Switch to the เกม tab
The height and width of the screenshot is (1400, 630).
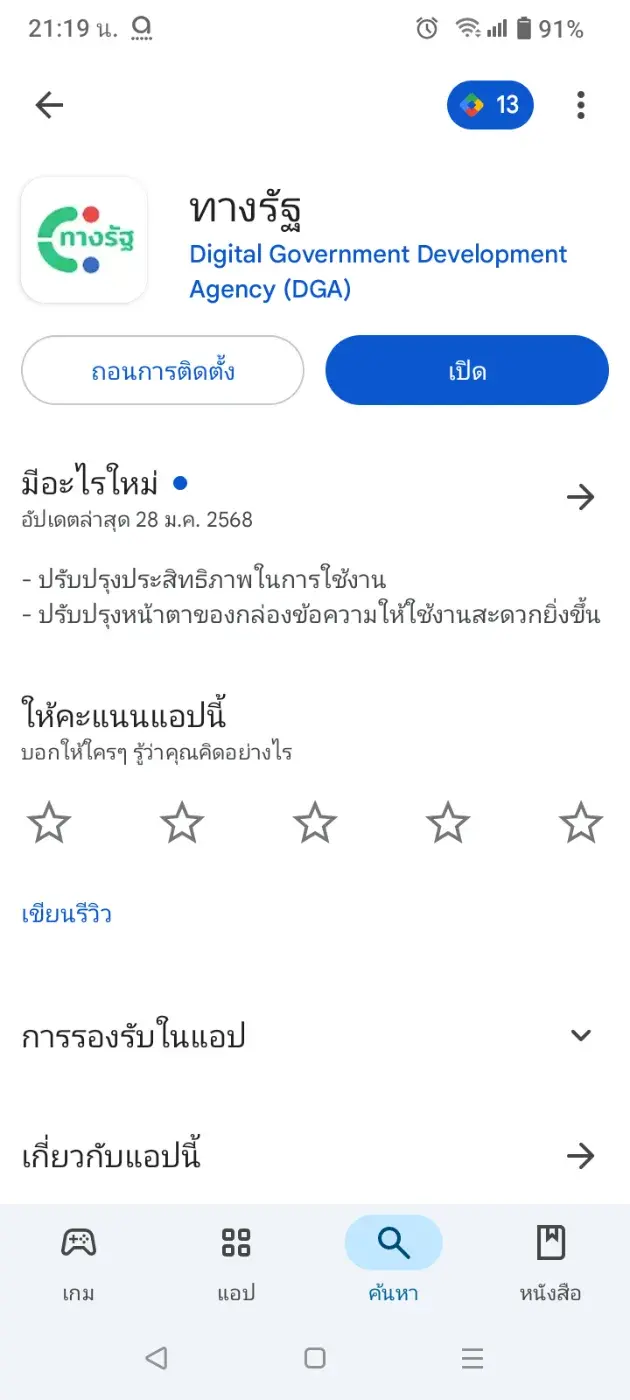(78, 1262)
